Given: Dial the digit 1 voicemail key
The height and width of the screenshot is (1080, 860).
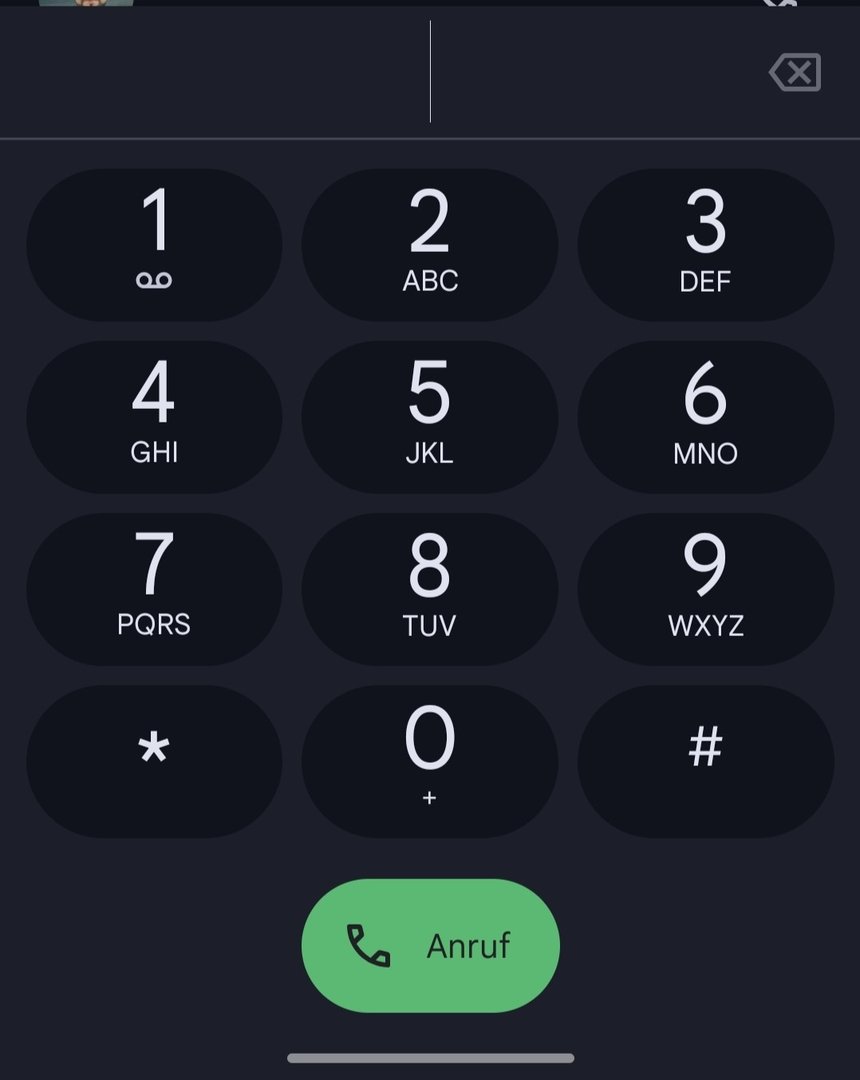Looking at the screenshot, I should (x=154, y=244).
